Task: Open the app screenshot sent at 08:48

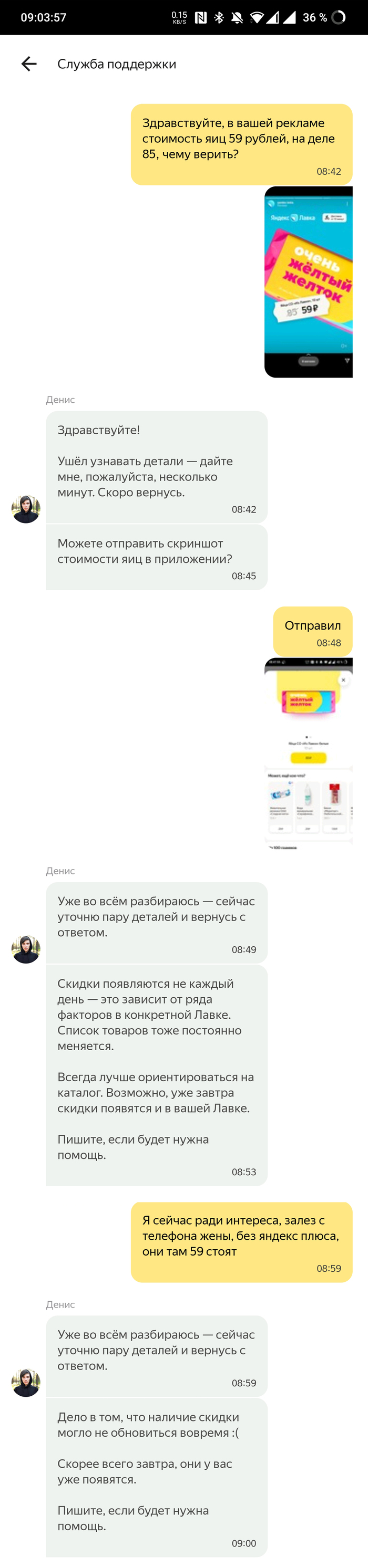Action: (308, 754)
